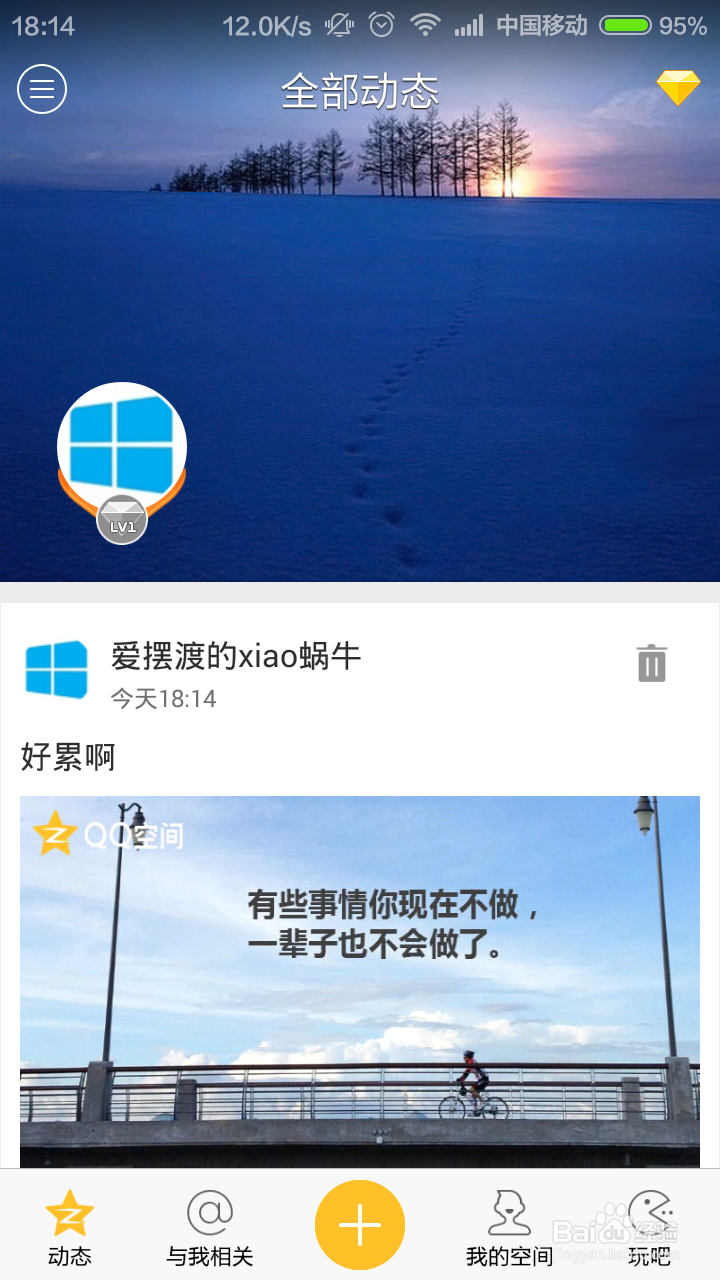
Task: Create a new post with plus button
Action: [360, 1225]
